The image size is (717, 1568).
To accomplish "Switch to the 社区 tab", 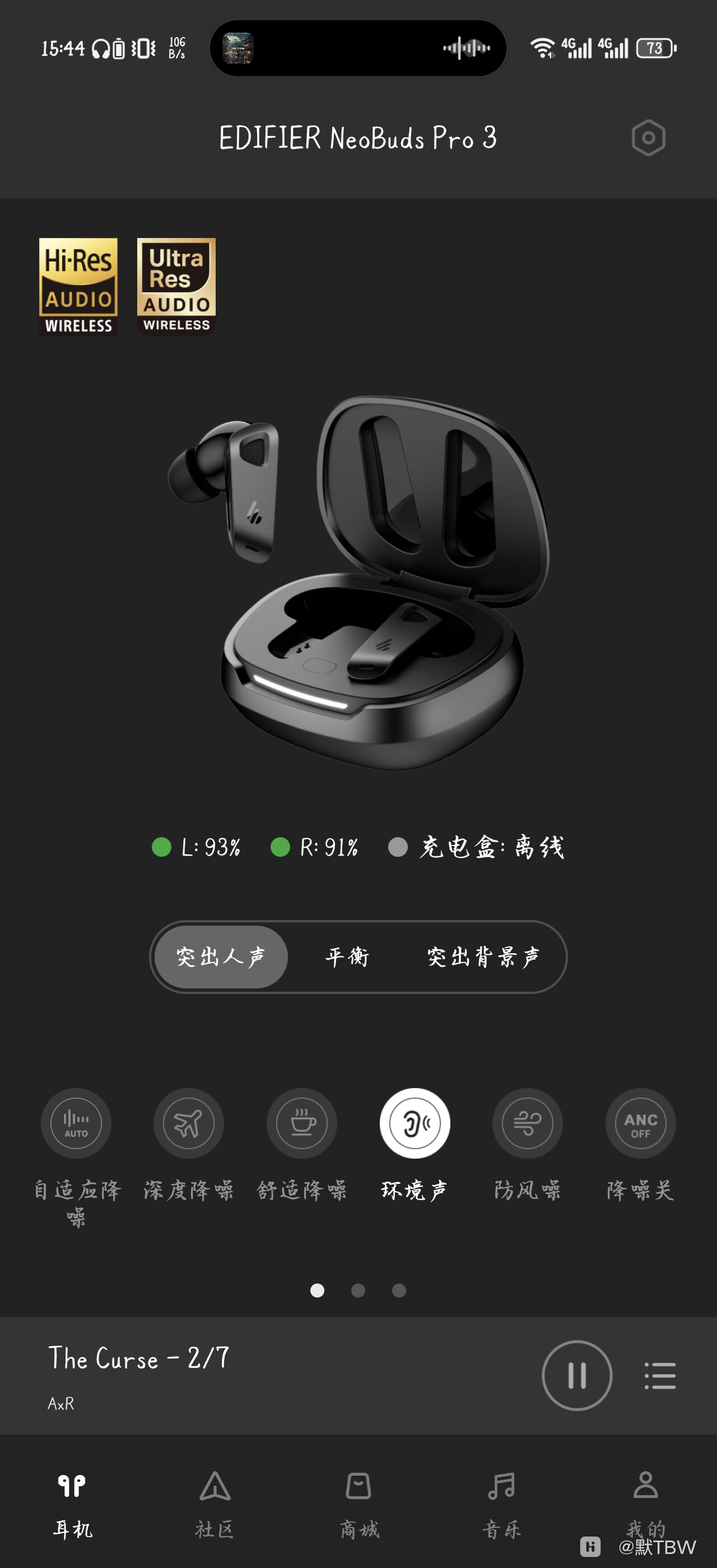I will (215, 1500).
